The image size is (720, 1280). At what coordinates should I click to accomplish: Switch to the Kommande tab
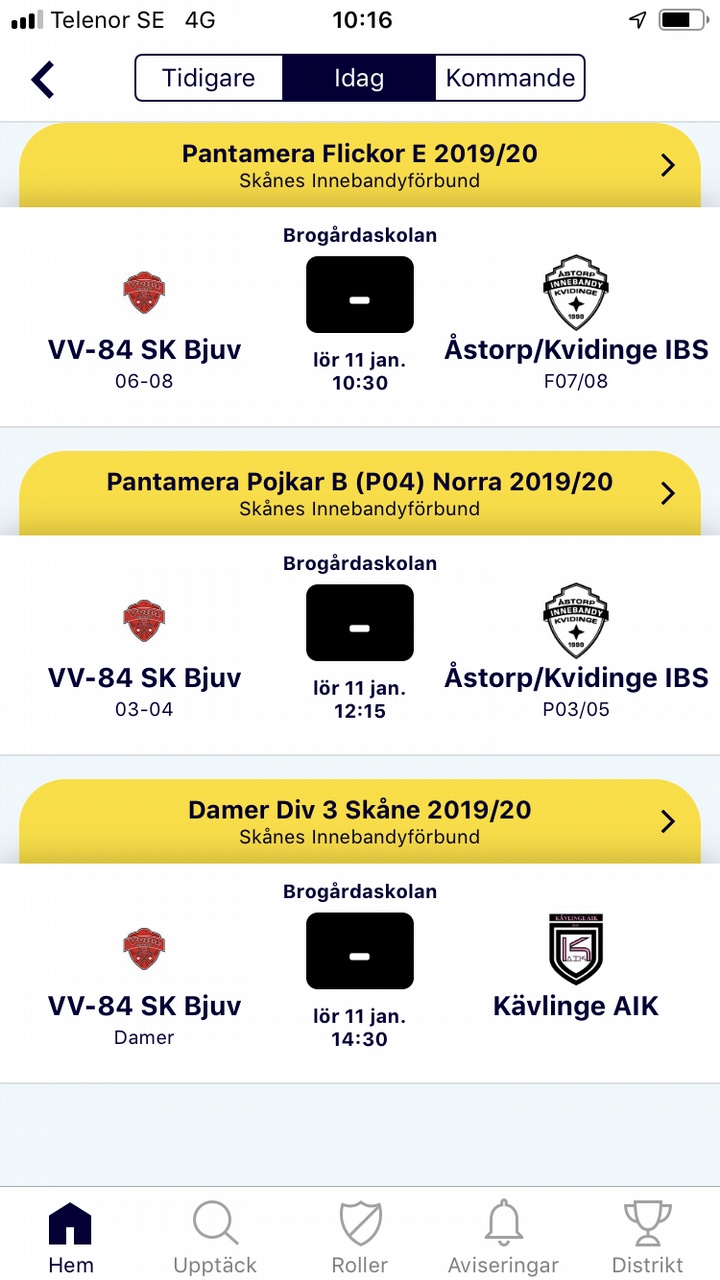click(510, 78)
